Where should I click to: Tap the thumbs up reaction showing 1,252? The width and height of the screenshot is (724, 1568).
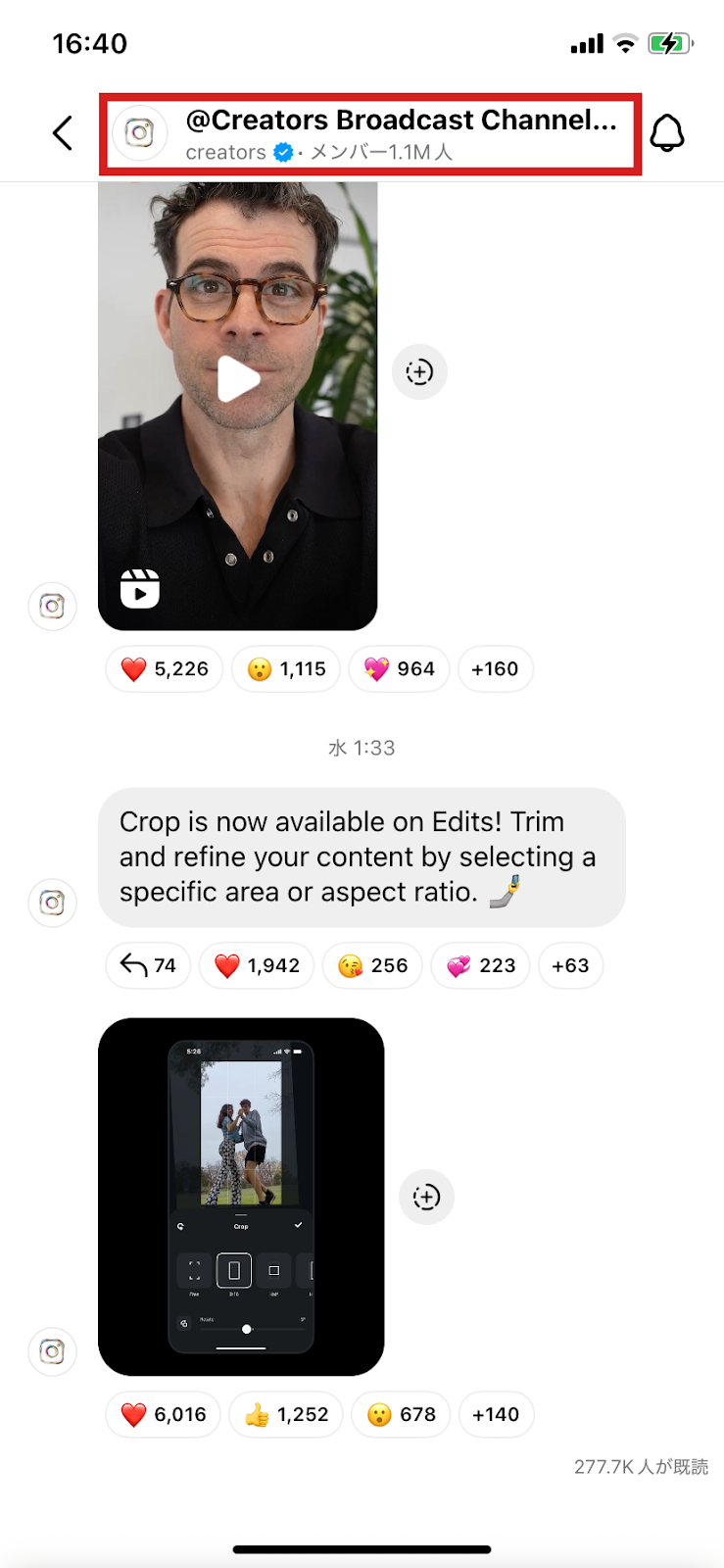pyautogui.click(x=286, y=1414)
